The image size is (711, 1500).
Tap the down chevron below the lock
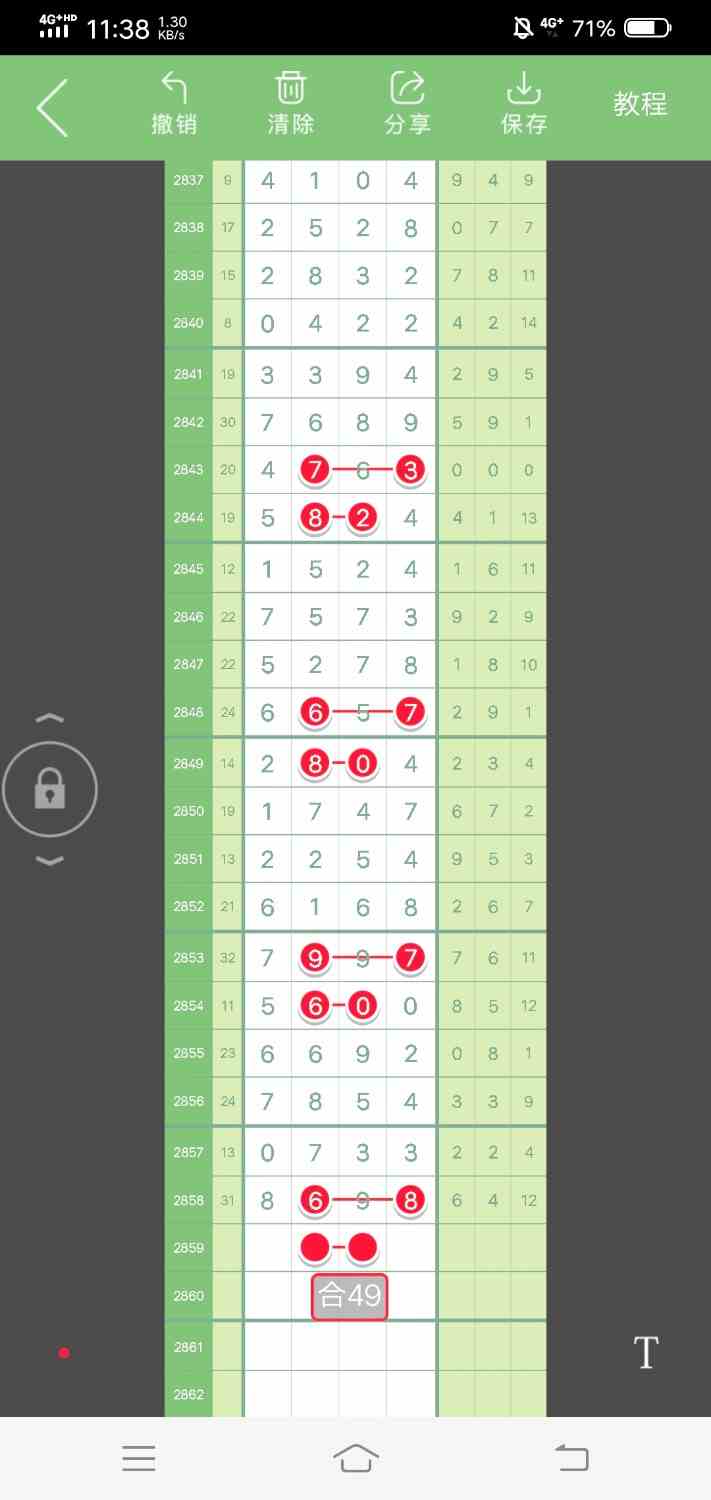click(x=50, y=861)
